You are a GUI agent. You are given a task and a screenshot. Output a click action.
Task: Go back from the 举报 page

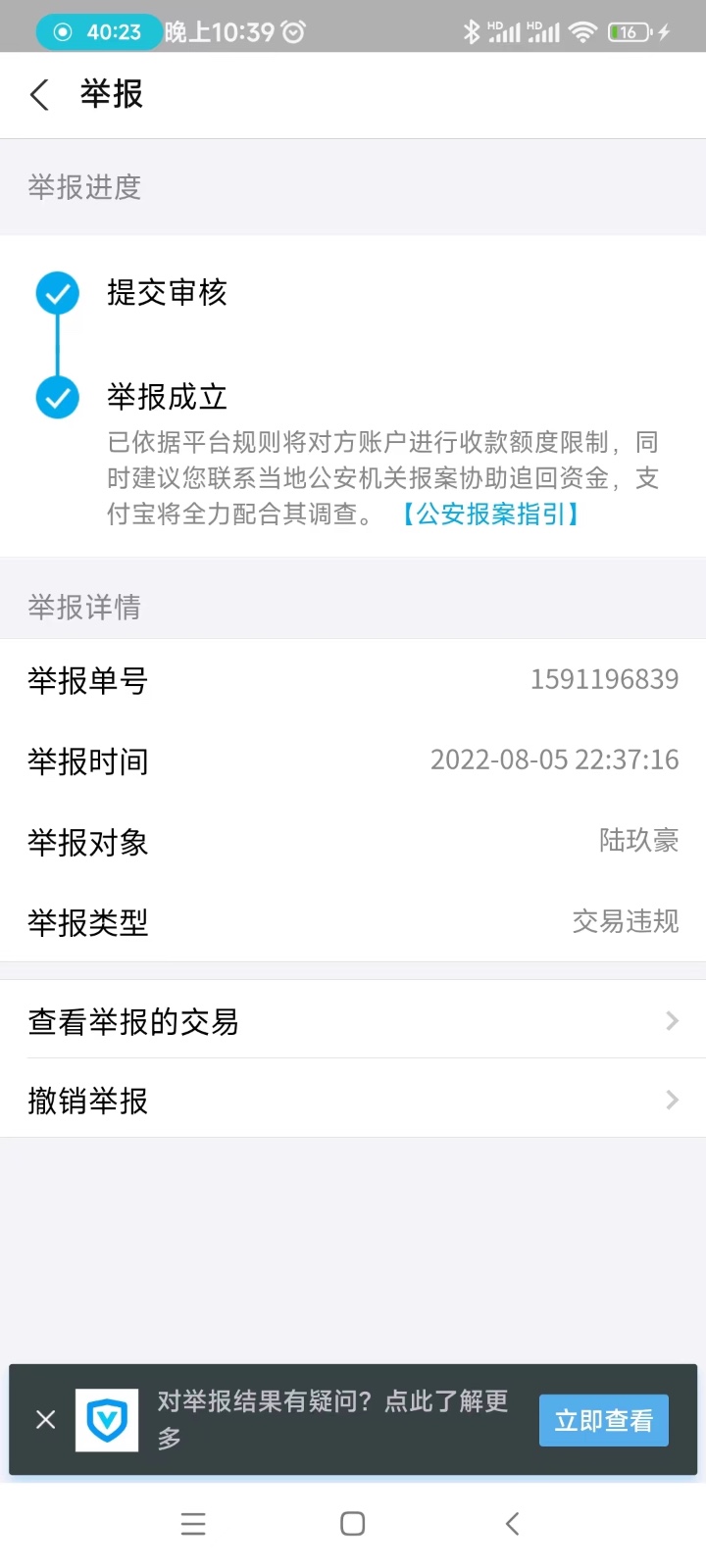[x=39, y=95]
